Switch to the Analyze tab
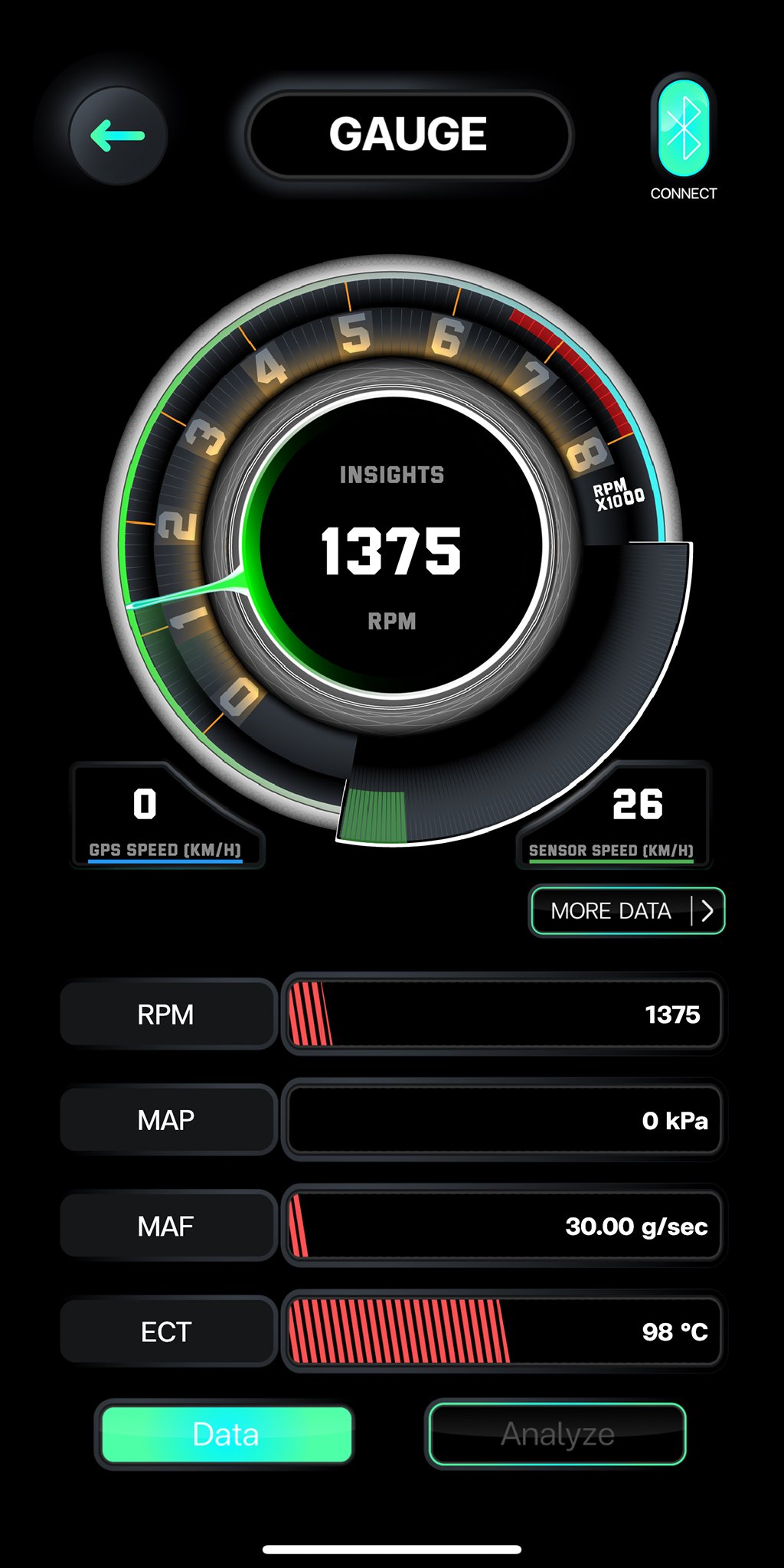Viewport: 784px width, 1568px height. (x=557, y=1434)
